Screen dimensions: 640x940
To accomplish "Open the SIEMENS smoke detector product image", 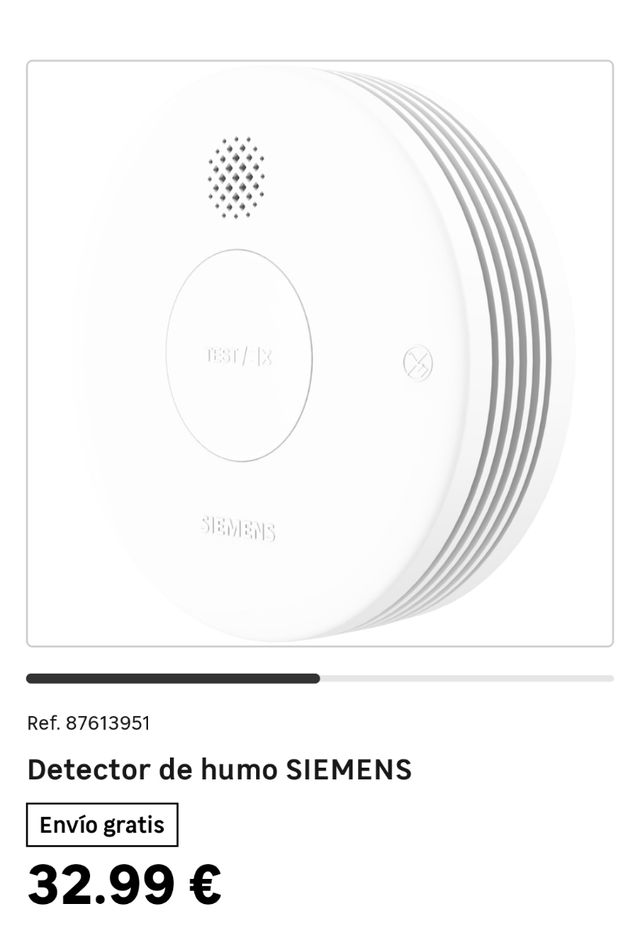I will 320,353.
